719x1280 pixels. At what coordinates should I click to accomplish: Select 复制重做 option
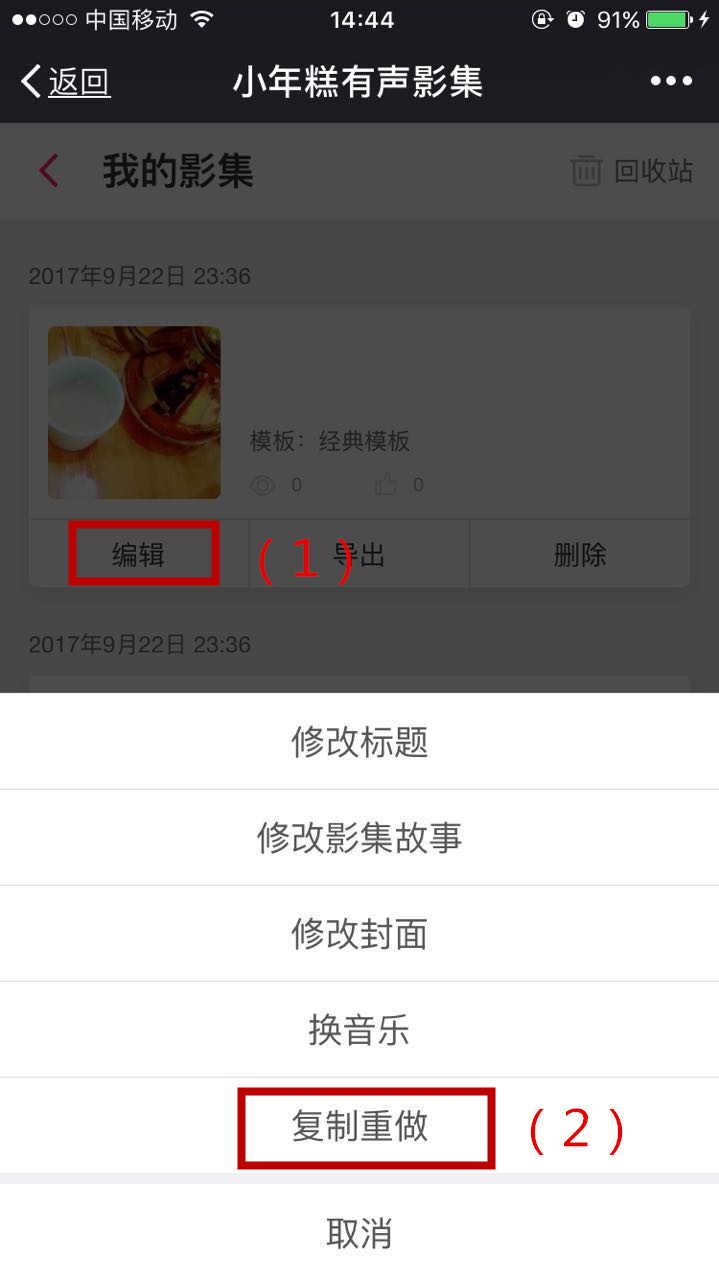point(360,1127)
